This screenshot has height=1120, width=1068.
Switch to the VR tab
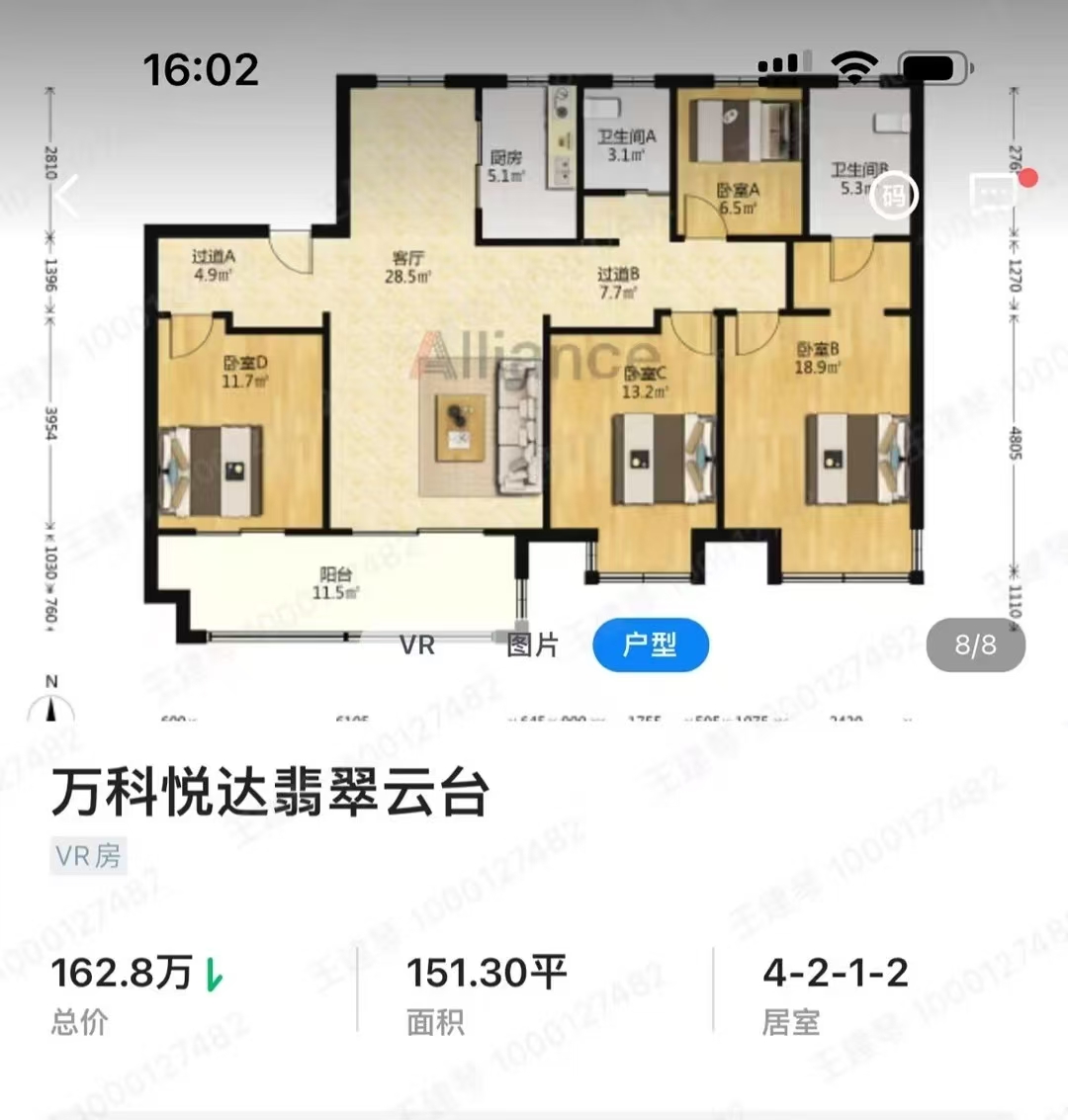click(417, 646)
